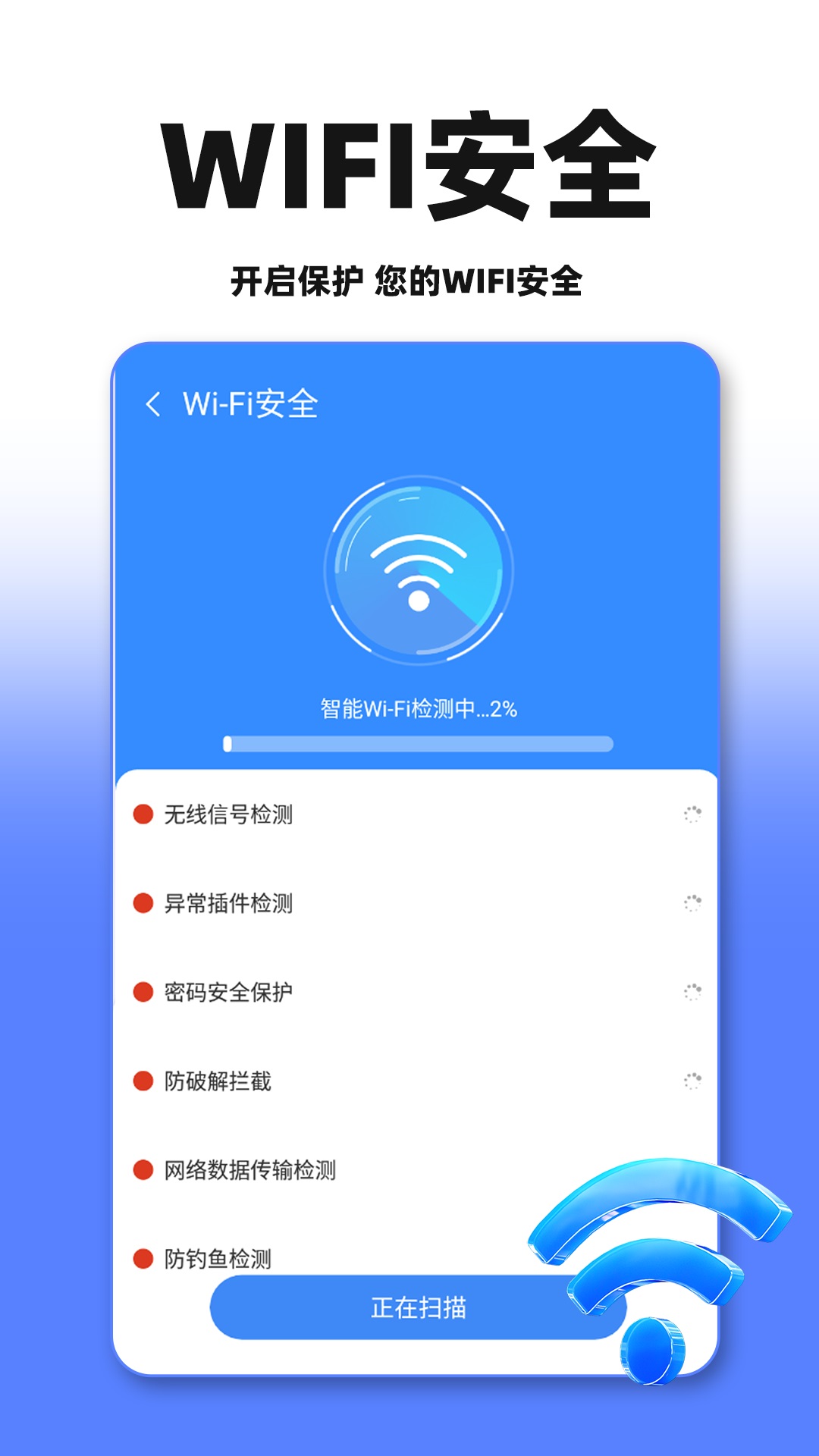Click the 智能Wi-Fi检测中 status text
Viewport: 819px width, 1456px height.
point(416,708)
